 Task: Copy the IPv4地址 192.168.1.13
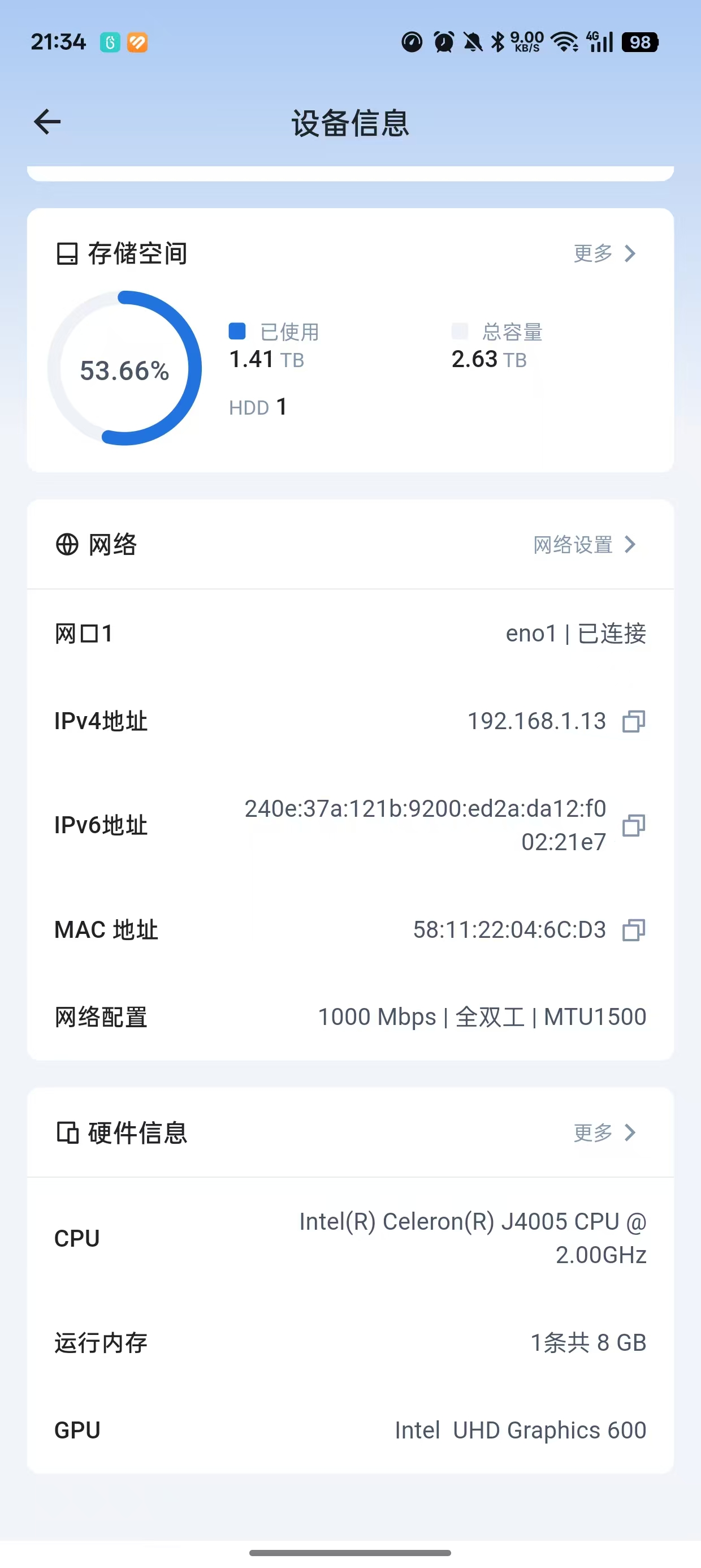click(x=634, y=721)
